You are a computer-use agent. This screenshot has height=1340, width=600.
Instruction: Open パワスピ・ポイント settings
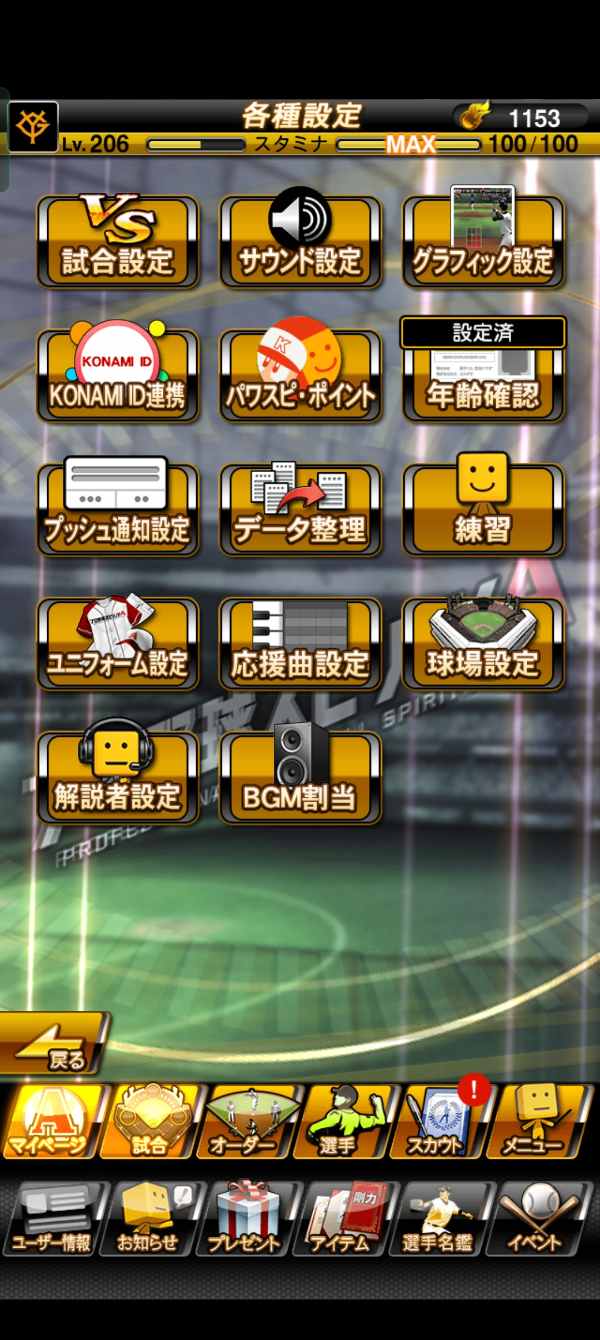coord(300,375)
